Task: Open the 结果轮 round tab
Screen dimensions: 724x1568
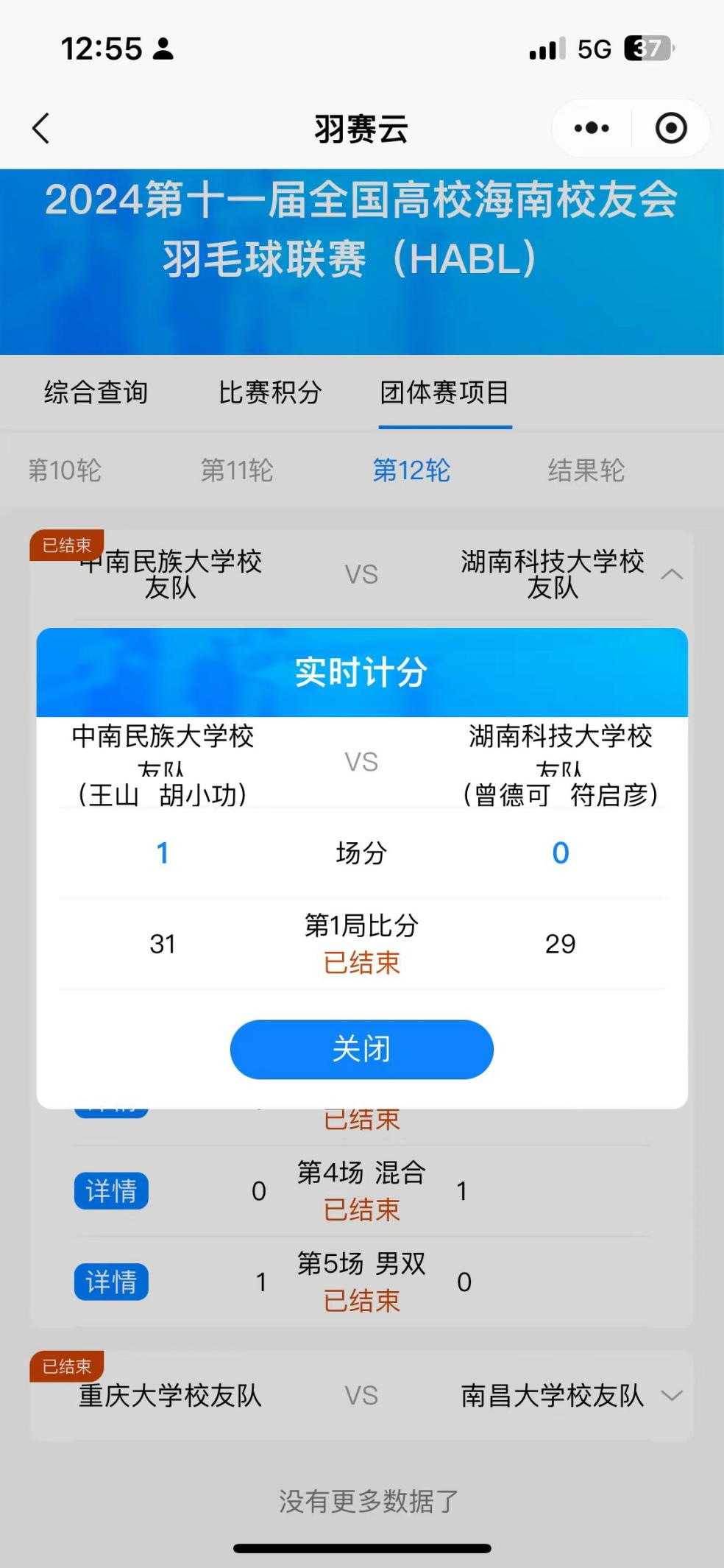Action: [586, 470]
